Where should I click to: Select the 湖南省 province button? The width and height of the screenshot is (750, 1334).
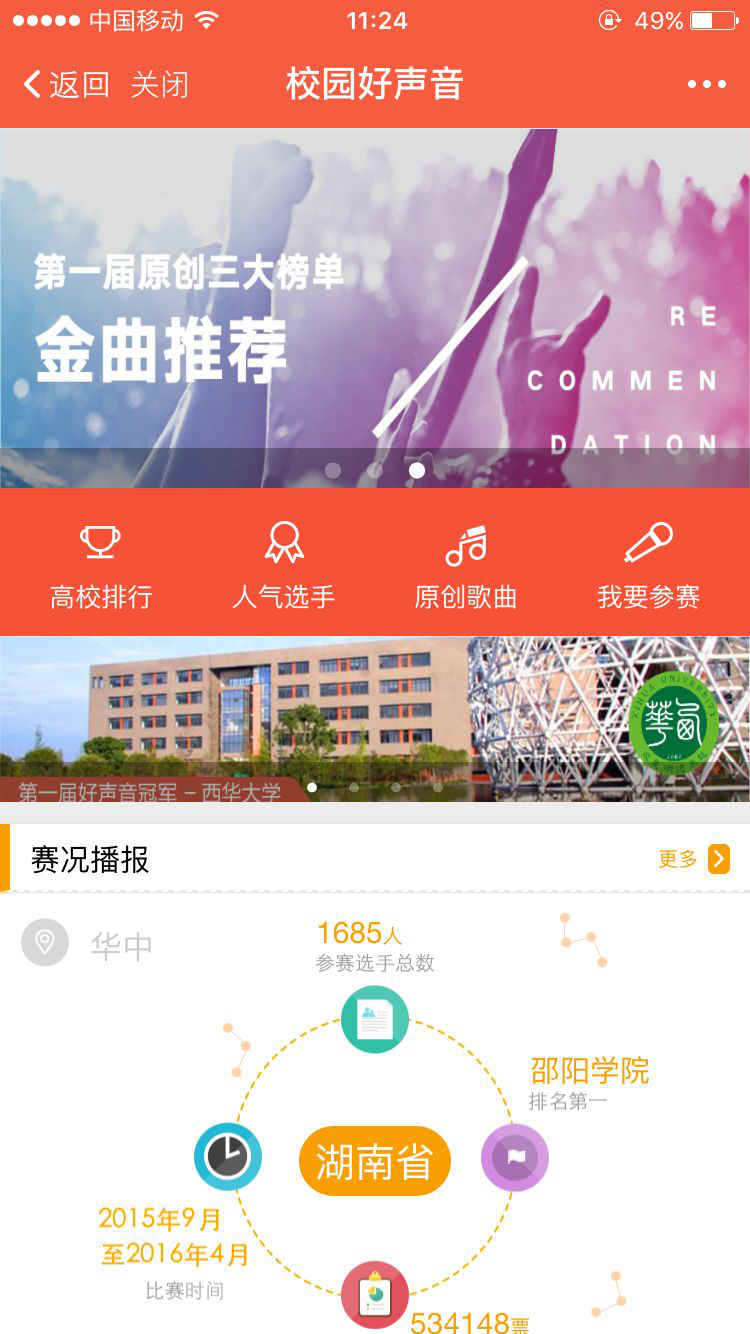375,1162
